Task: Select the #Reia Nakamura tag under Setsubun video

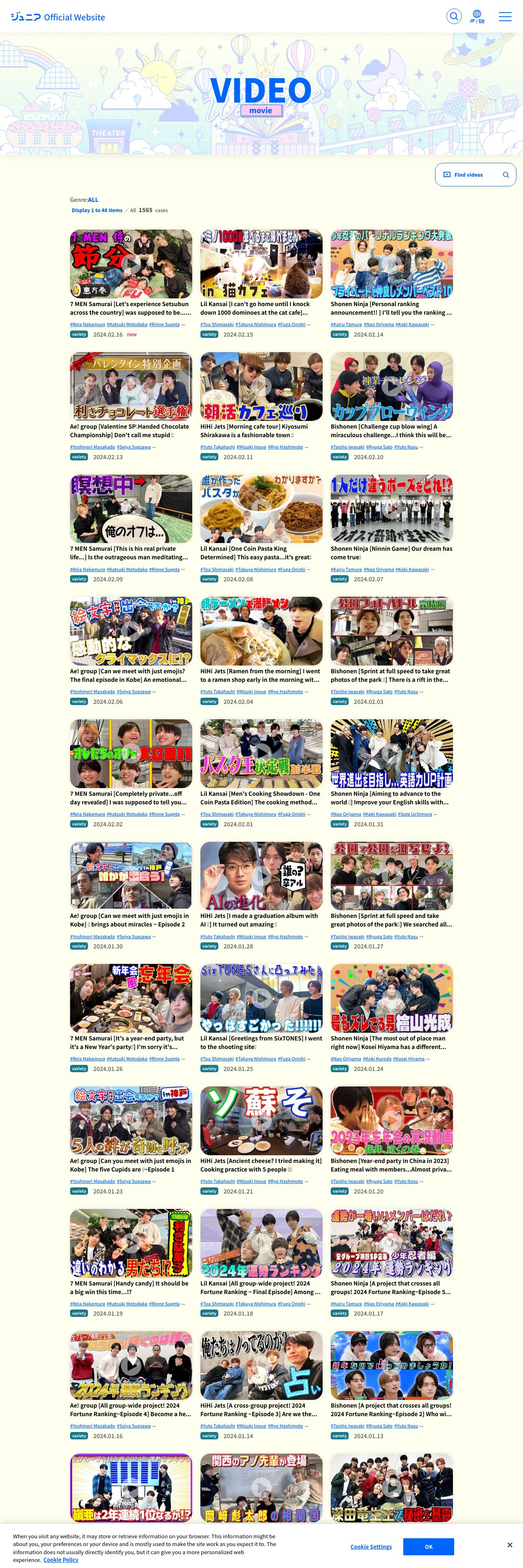Action: 87,324
